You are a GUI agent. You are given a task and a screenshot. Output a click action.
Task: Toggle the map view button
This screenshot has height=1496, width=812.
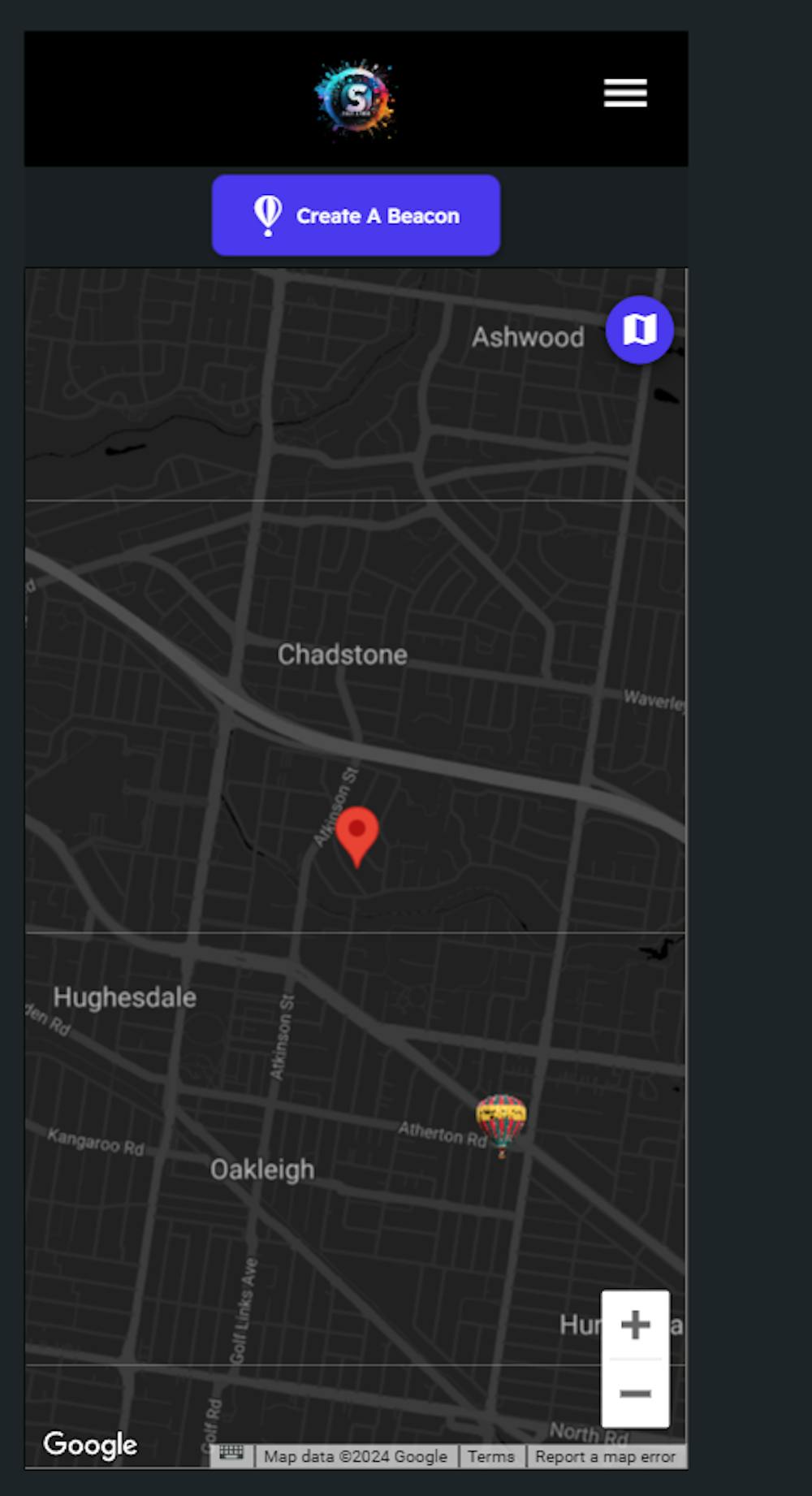tap(639, 330)
